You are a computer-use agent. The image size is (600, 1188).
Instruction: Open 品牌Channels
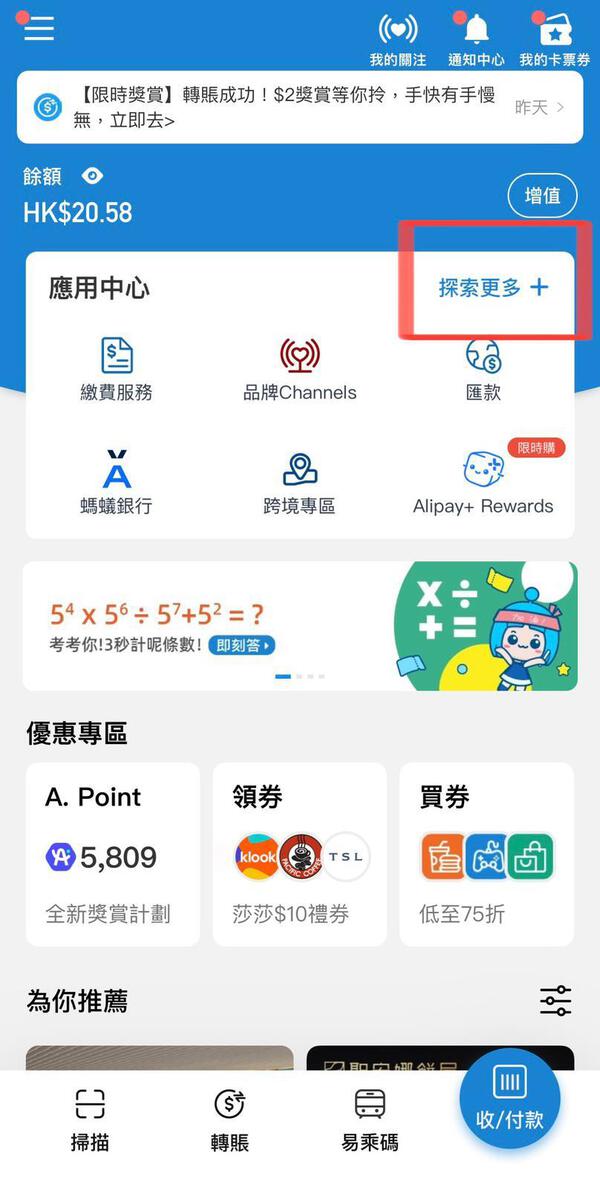(299, 370)
